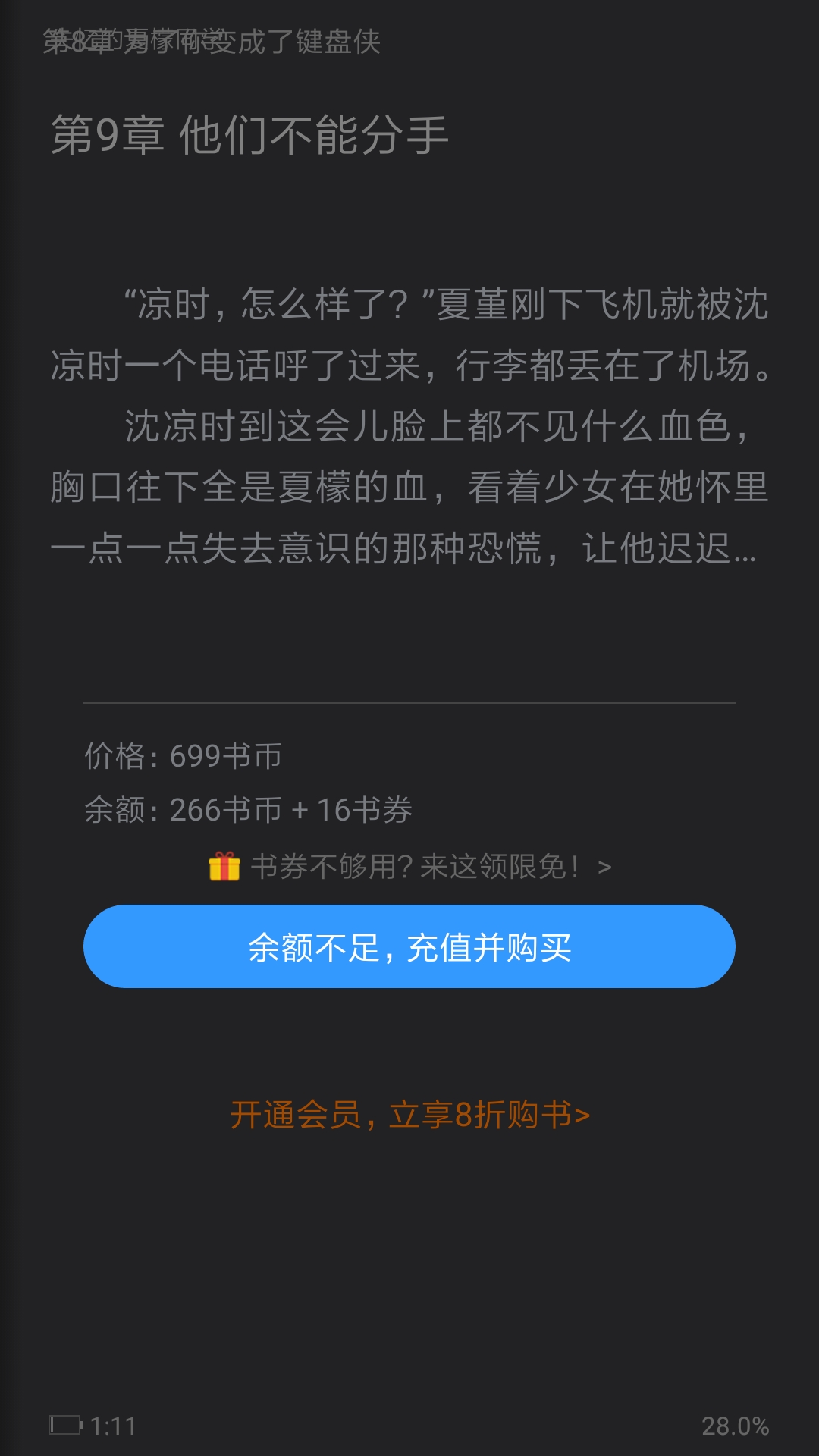Tap 余额不足，充值并购买 button

(409, 946)
